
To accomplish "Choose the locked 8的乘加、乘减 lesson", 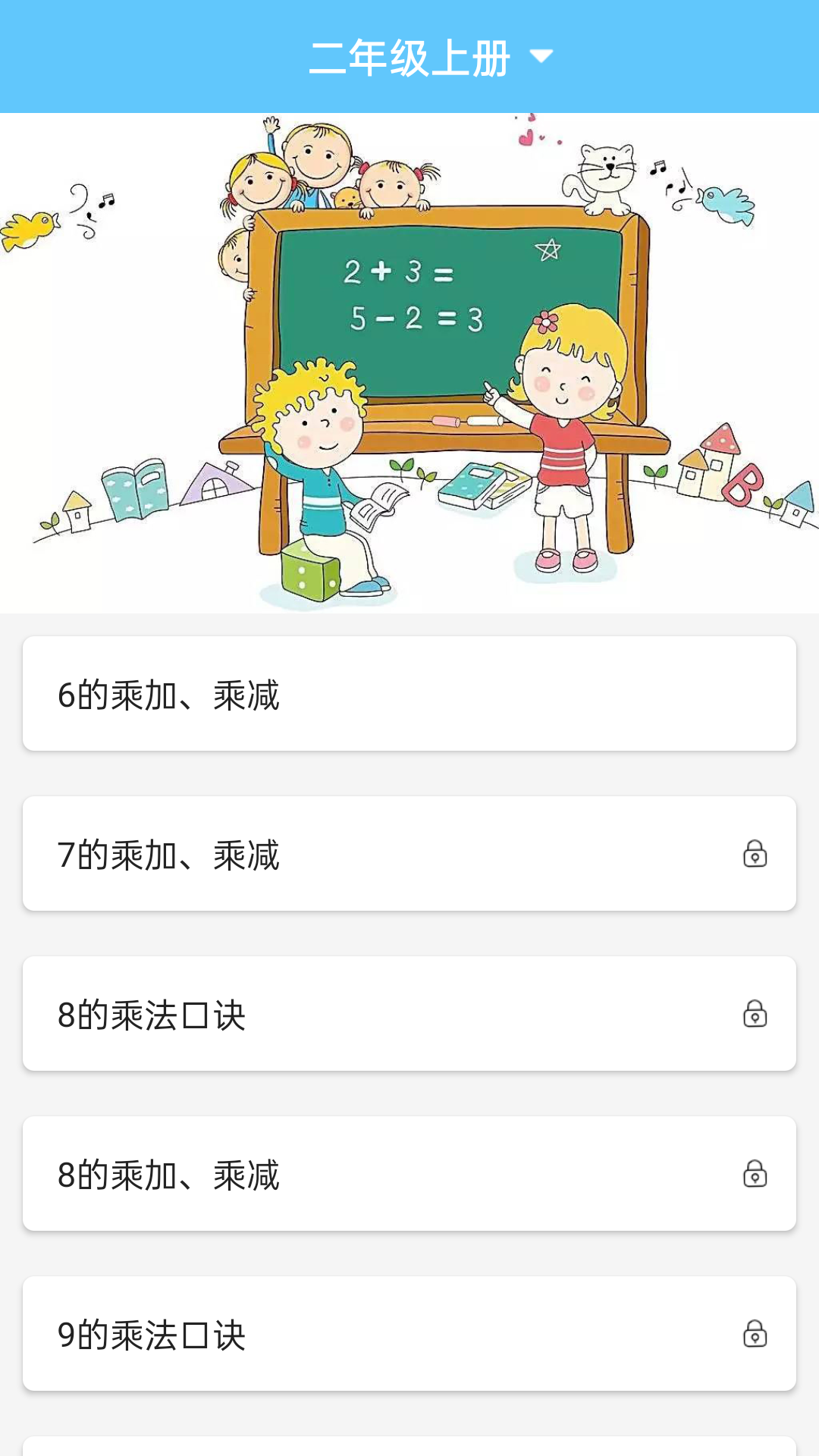I will 409,1174.
